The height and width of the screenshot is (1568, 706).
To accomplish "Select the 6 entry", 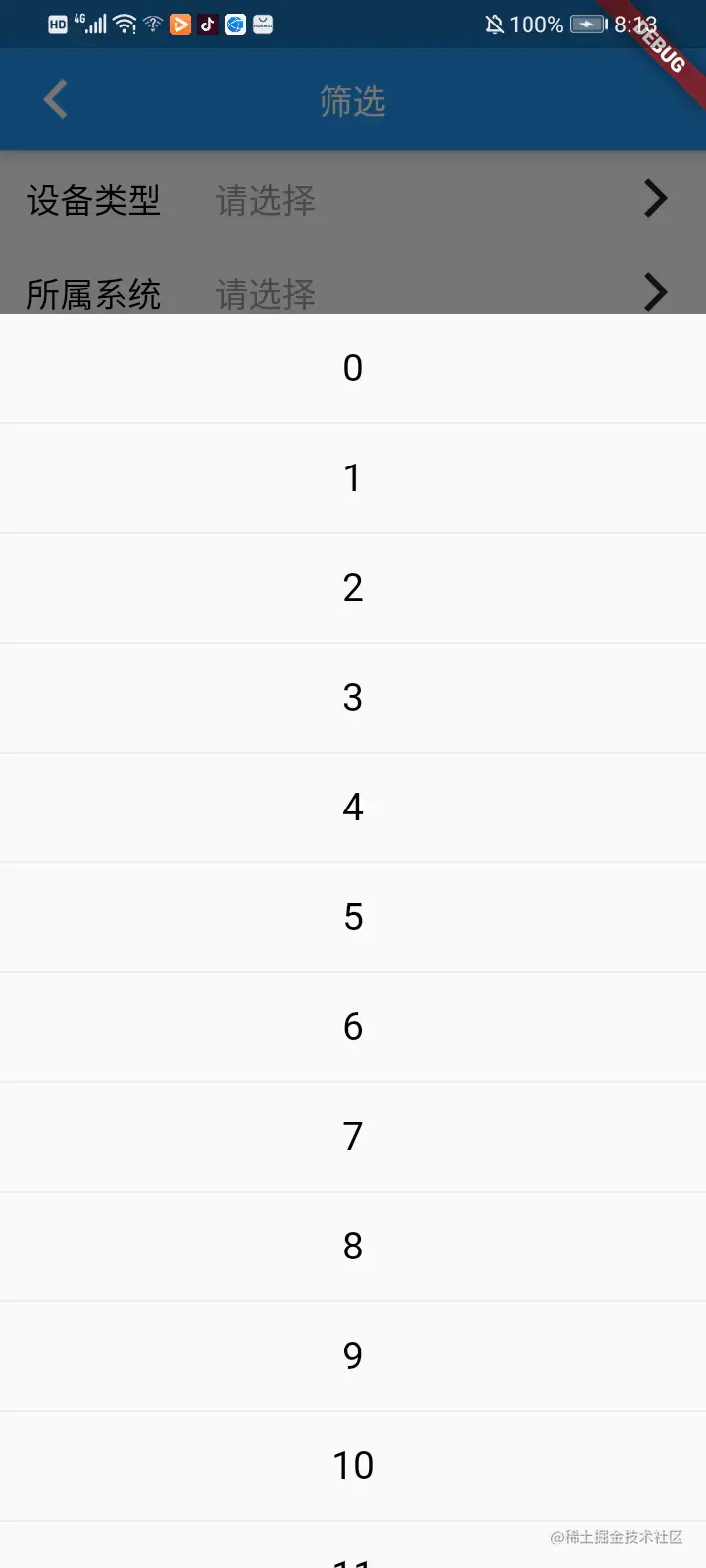I will click(353, 1027).
